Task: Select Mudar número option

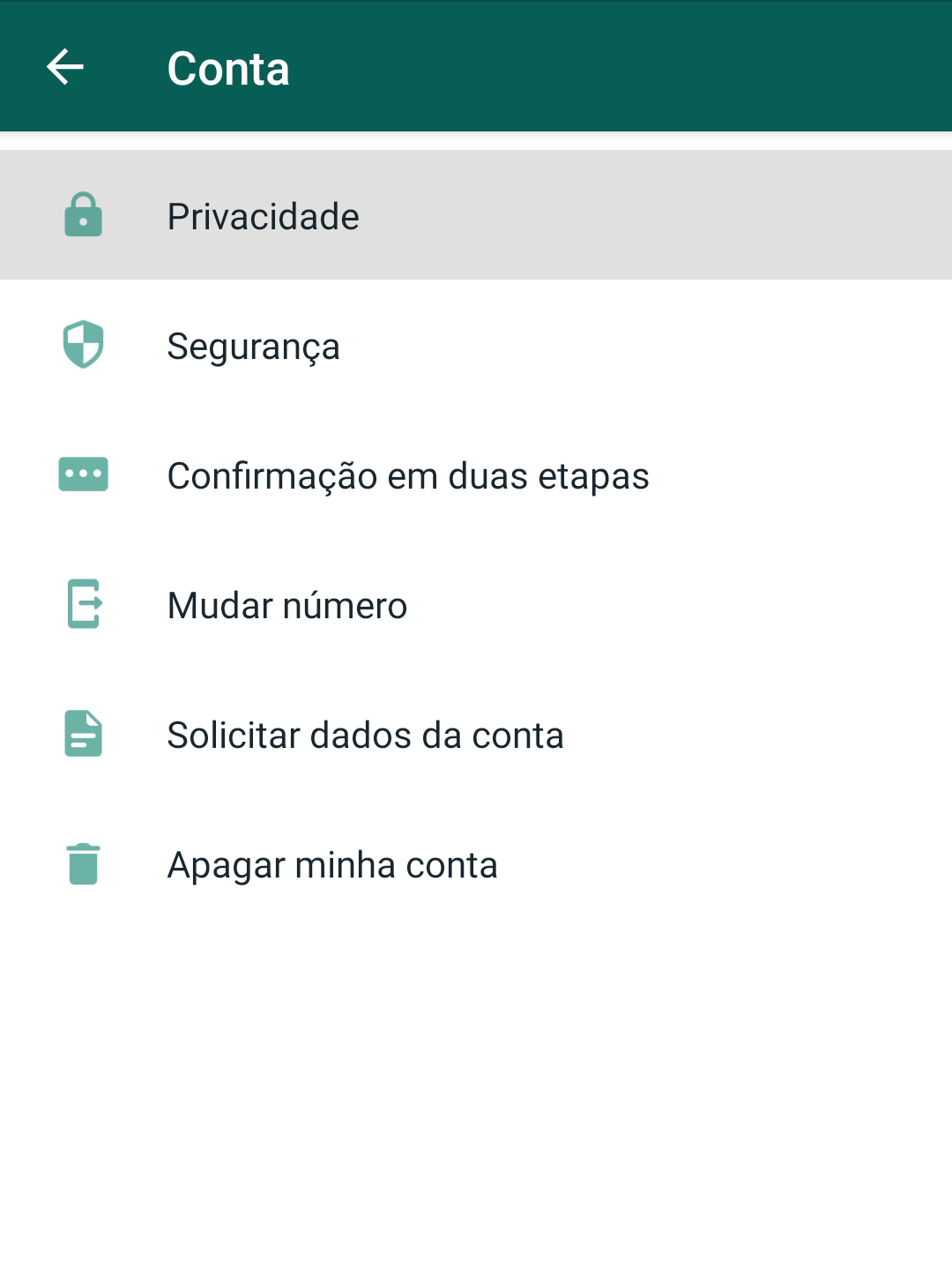Action: pyautogui.click(x=286, y=605)
